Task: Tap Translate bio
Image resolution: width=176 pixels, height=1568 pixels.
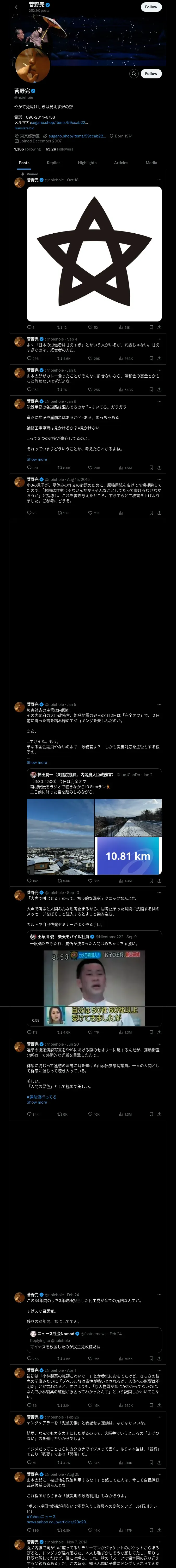Action: (x=24, y=128)
